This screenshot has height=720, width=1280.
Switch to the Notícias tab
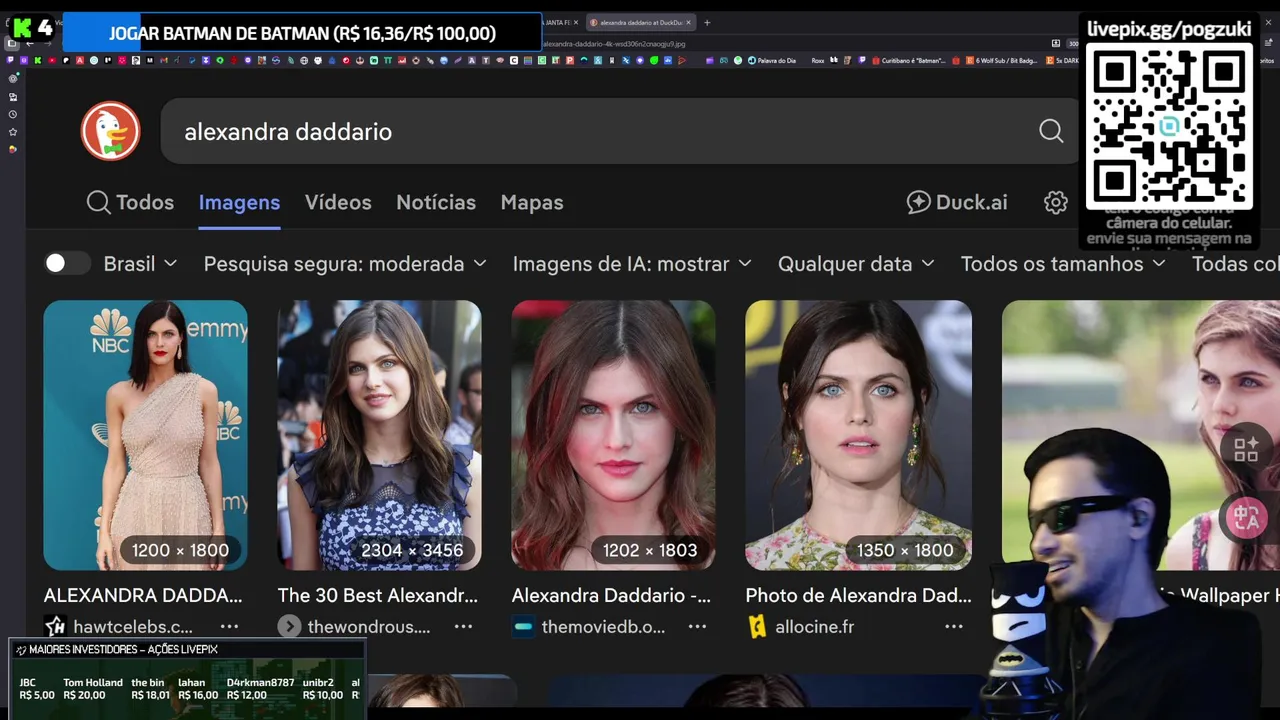coord(436,202)
